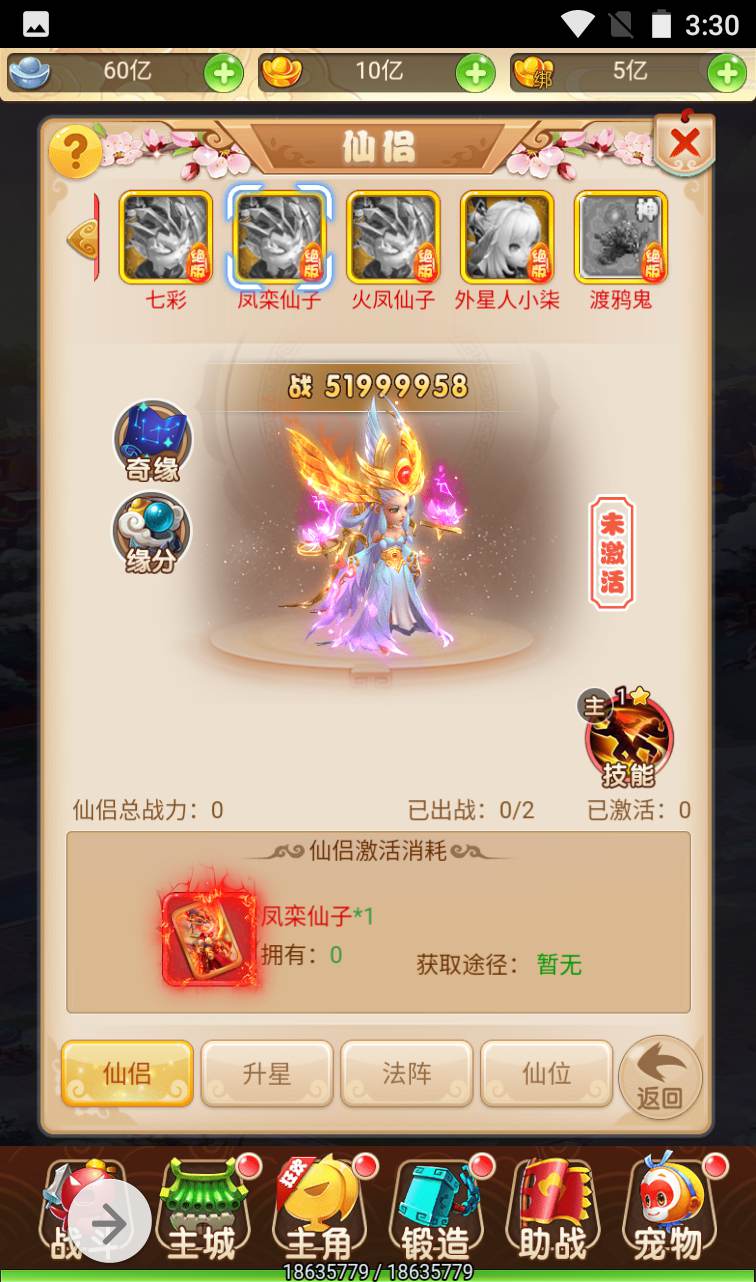Switch to the 仙位 tab
756x1282 pixels.
(546, 1074)
